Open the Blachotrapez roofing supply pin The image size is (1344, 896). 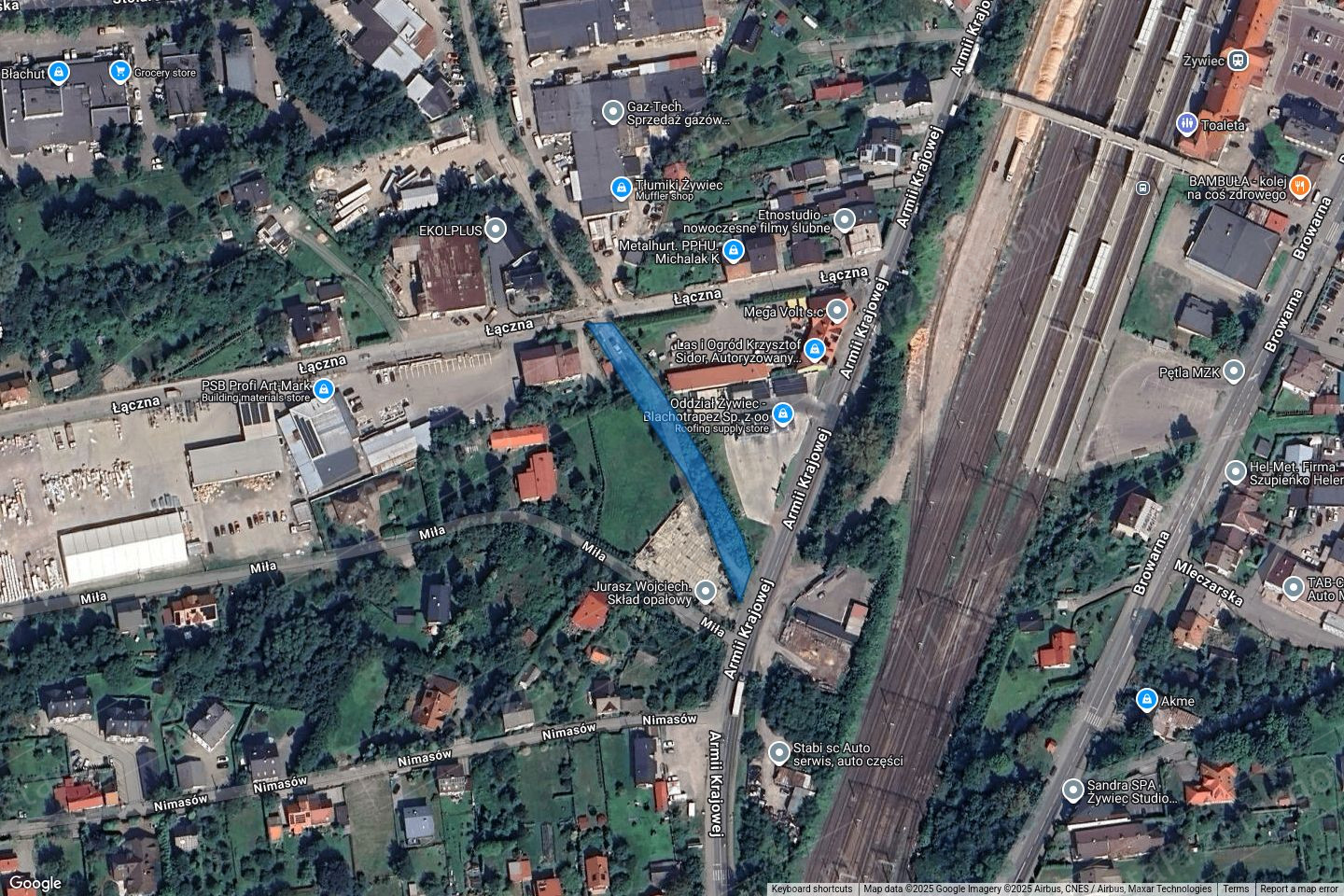click(782, 412)
